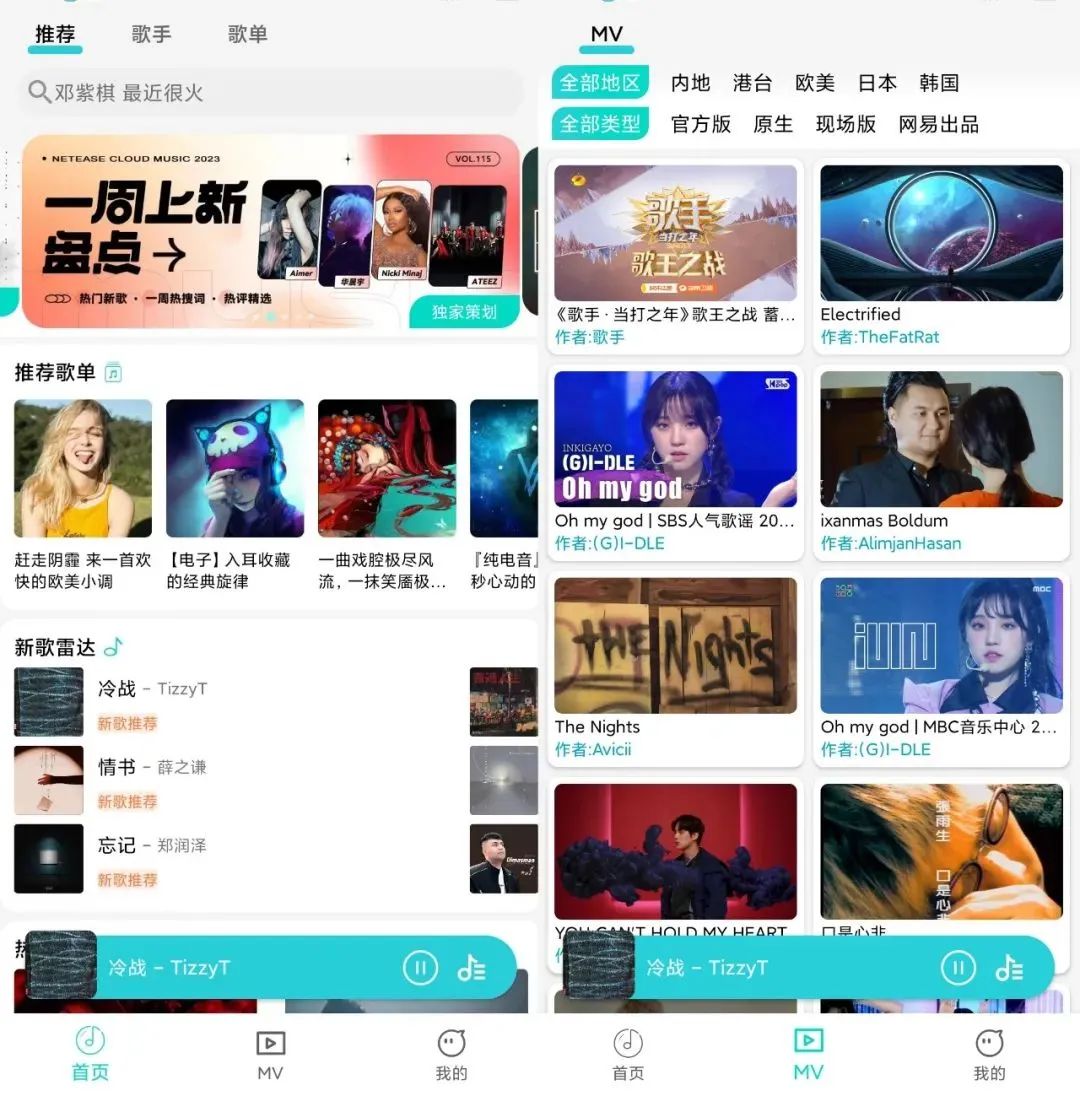Show 现场版 type MVs
This screenshot has width=1080, height=1096.
(x=845, y=125)
